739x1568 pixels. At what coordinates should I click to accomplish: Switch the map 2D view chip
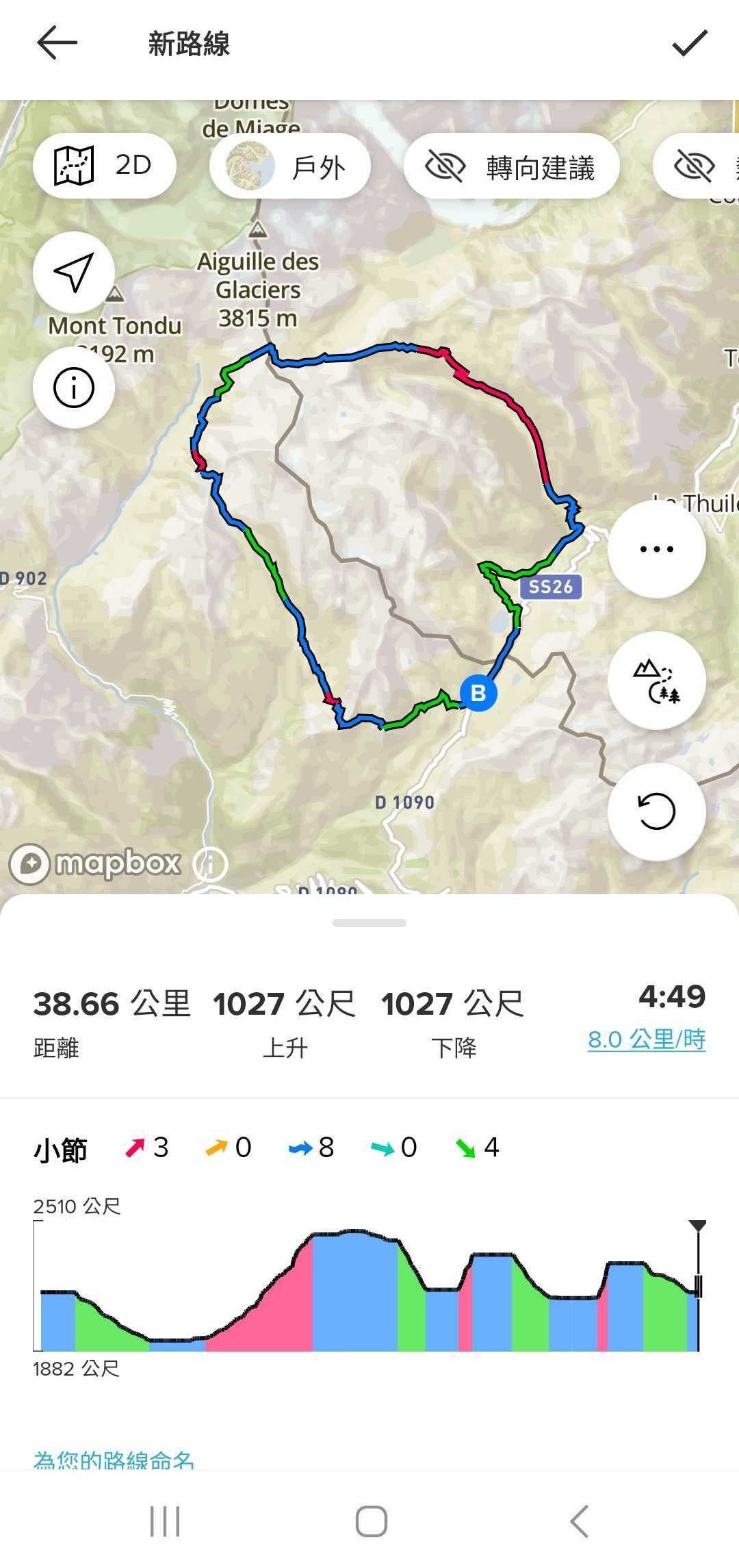click(x=104, y=166)
